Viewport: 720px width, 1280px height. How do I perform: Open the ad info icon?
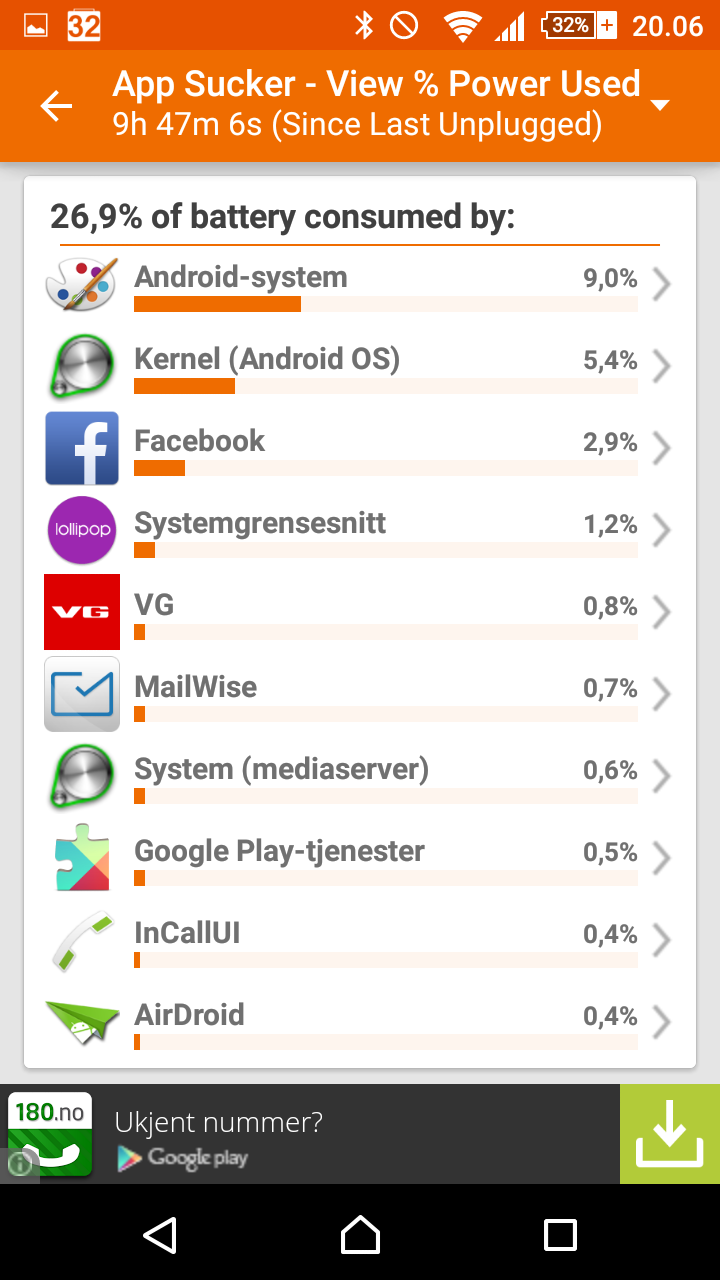[x=19, y=1165]
